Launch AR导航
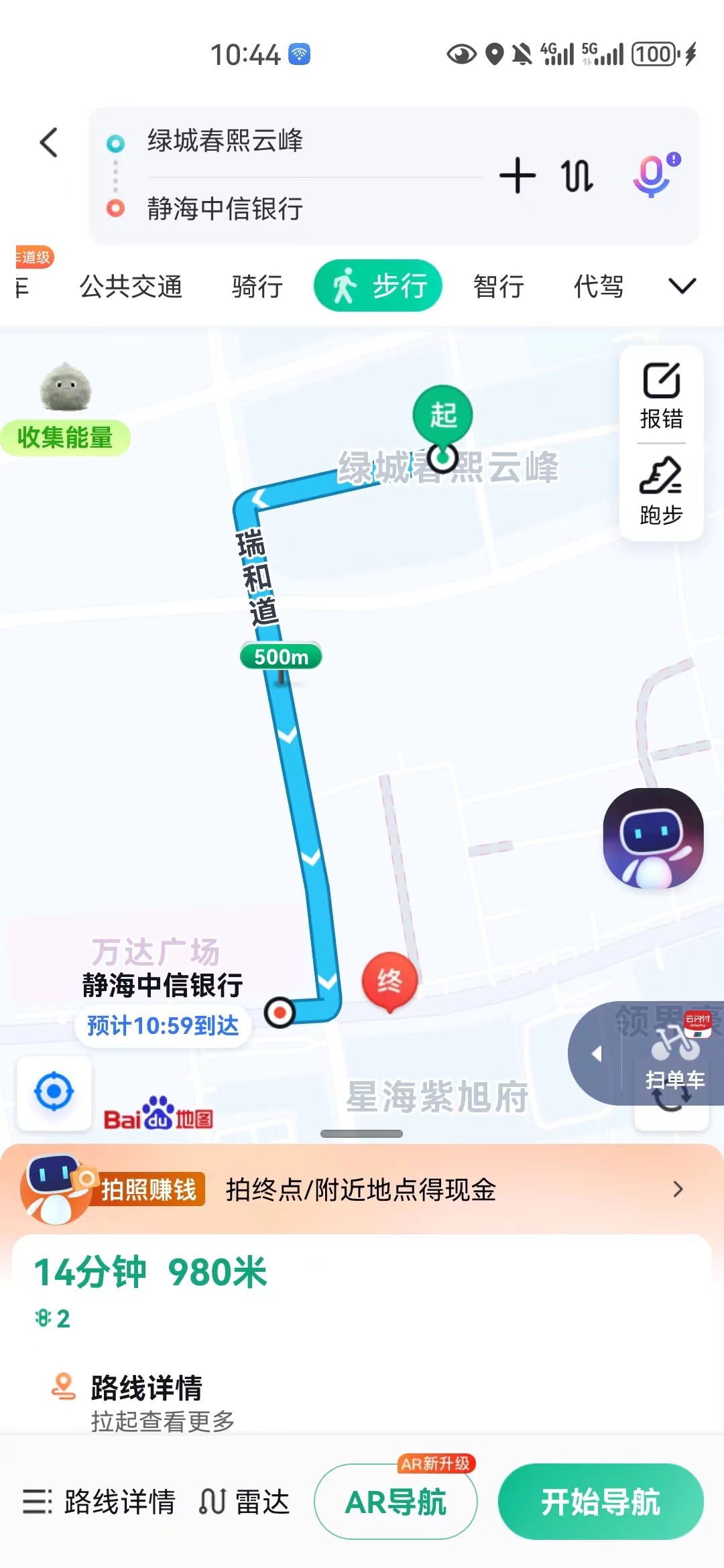The image size is (724, 1568). [396, 1502]
